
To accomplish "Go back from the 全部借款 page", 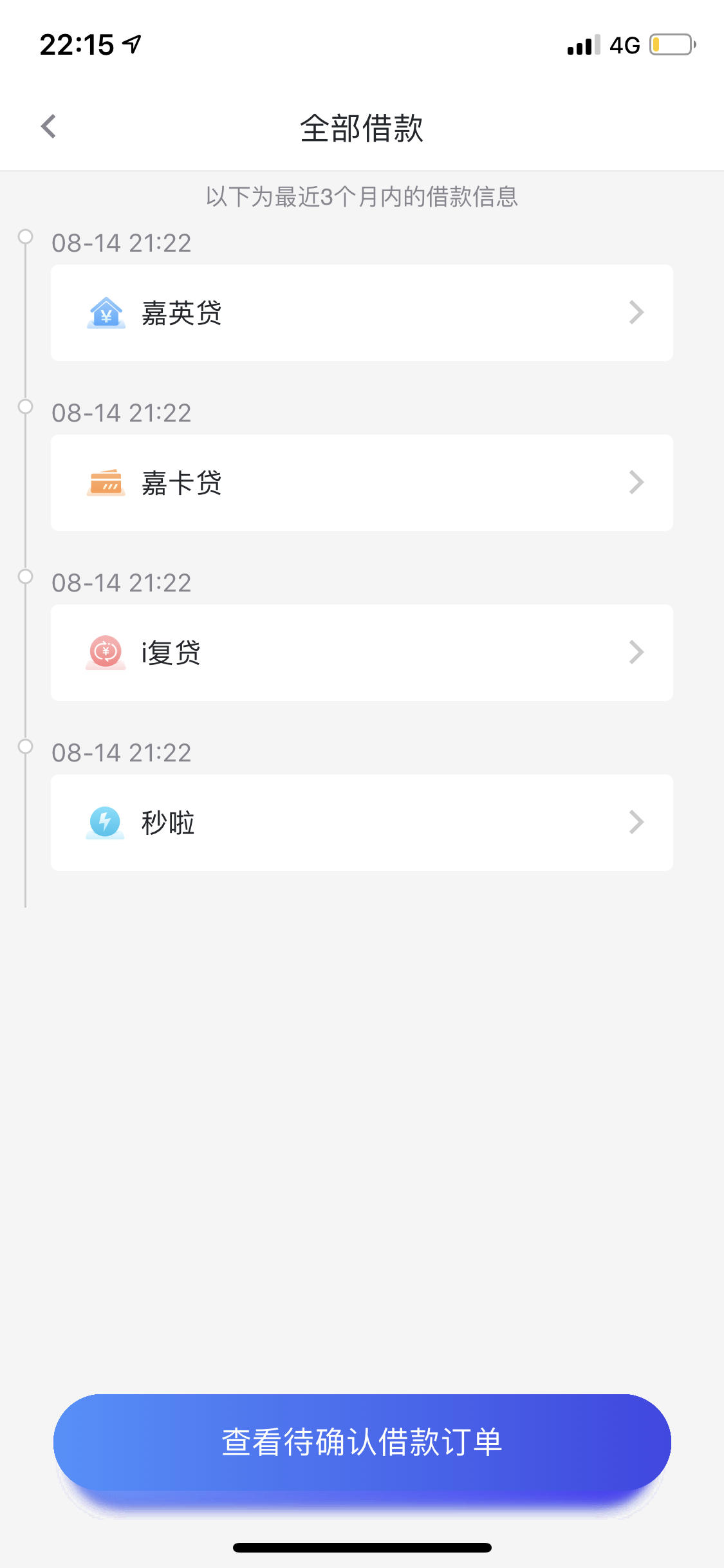I will (49, 127).
